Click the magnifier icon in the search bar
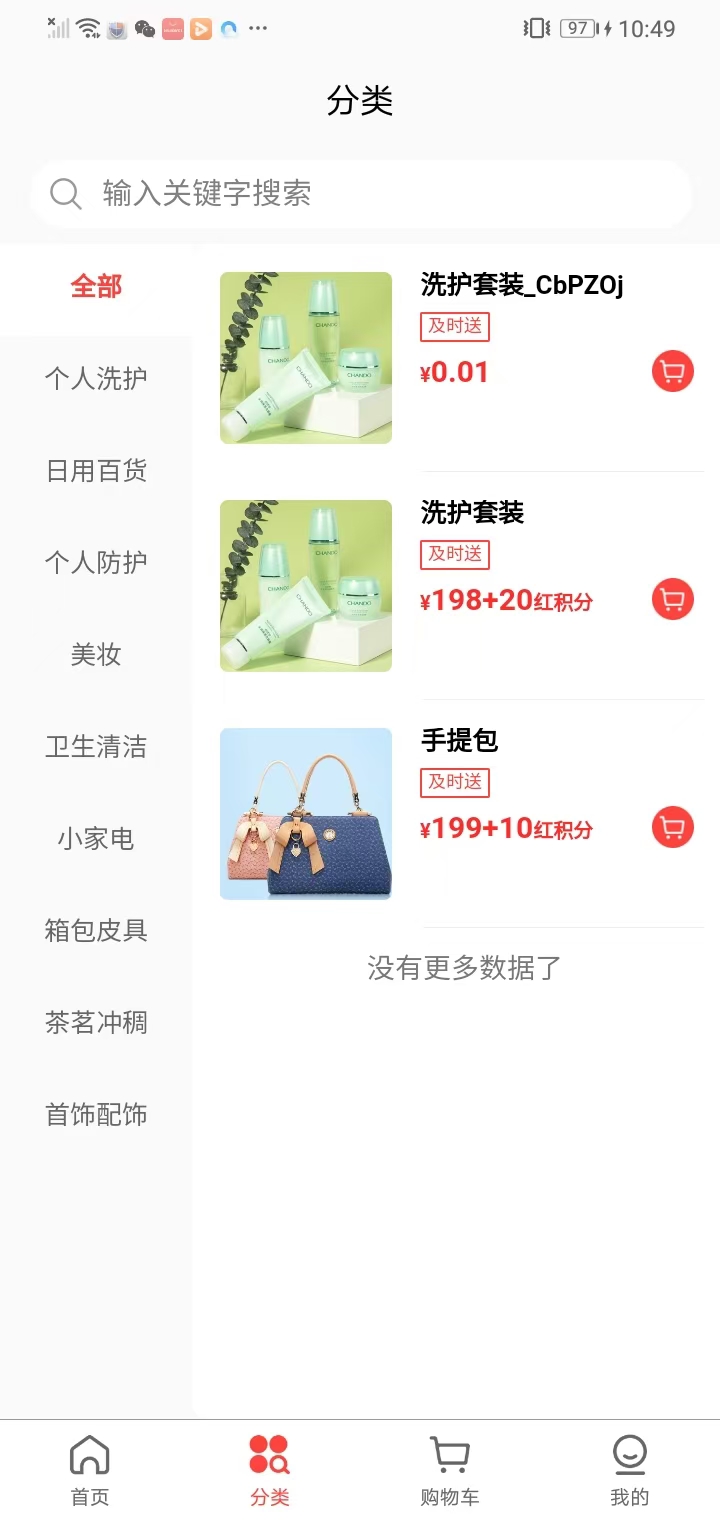The image size is (720, 1520). (65, 193)
